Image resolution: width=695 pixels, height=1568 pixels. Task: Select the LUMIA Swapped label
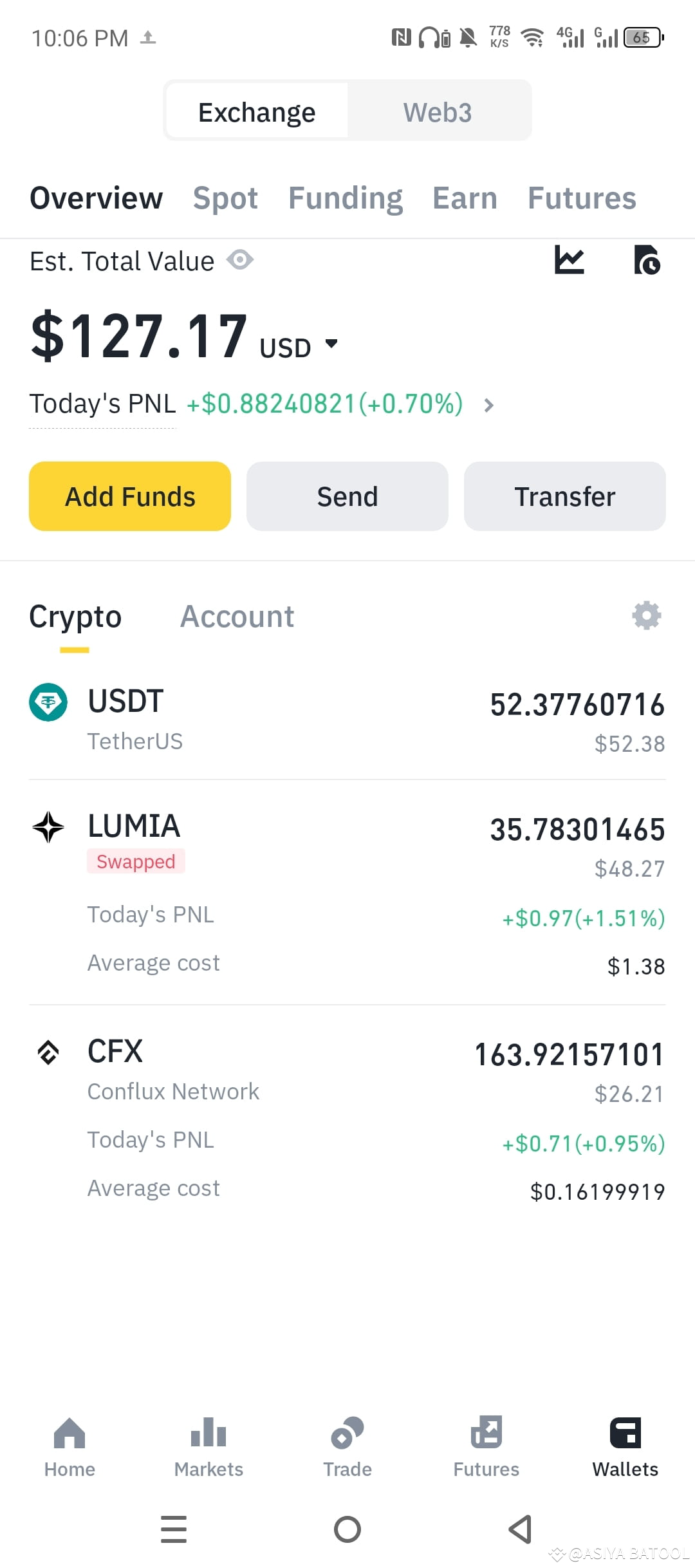coord(136,861)
